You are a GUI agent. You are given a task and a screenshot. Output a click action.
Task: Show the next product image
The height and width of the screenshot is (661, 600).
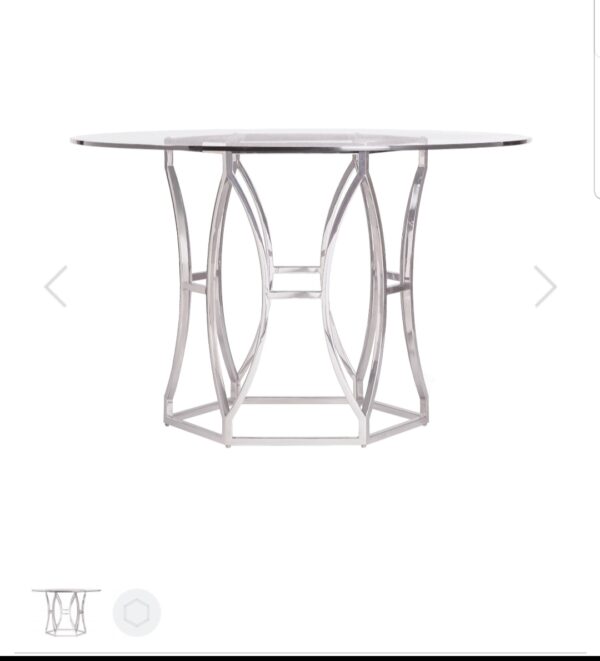point(544,286)
